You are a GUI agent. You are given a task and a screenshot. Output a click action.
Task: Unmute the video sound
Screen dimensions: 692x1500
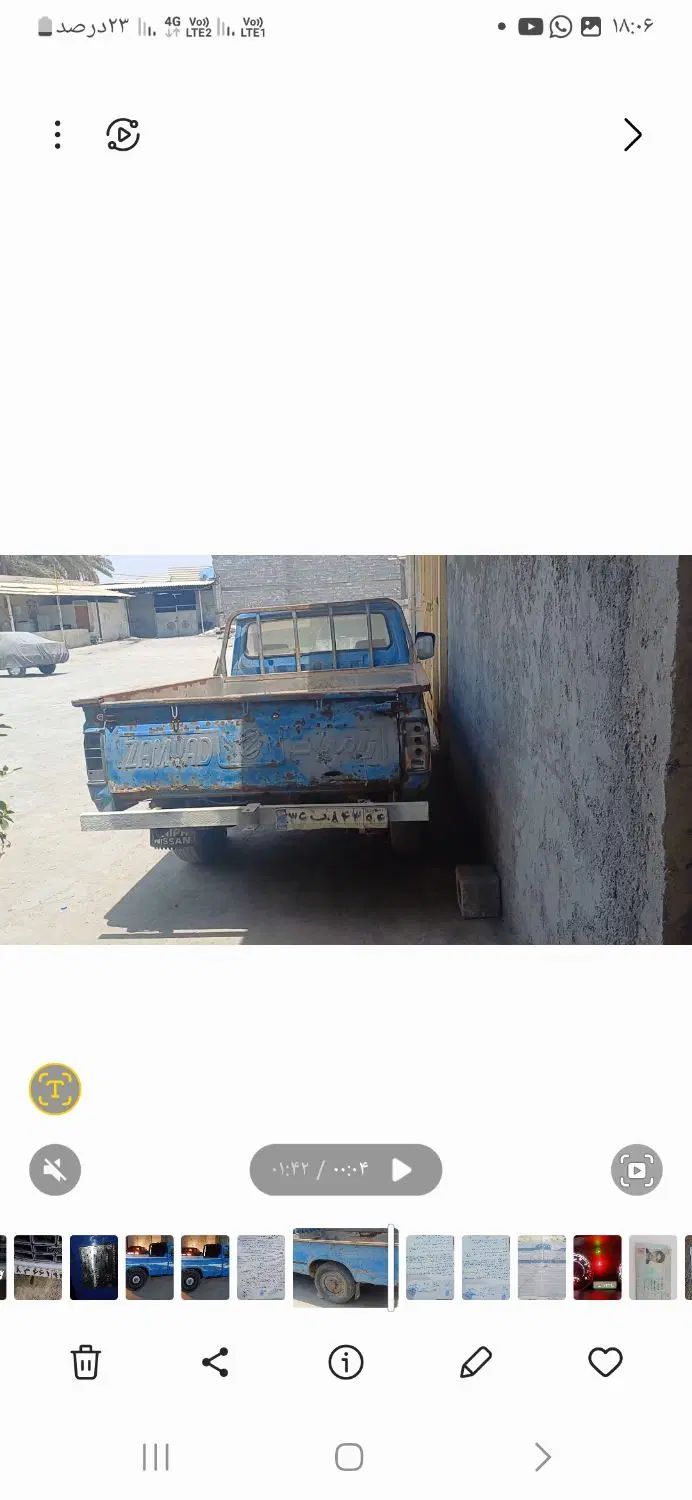tap(55, 1170)
